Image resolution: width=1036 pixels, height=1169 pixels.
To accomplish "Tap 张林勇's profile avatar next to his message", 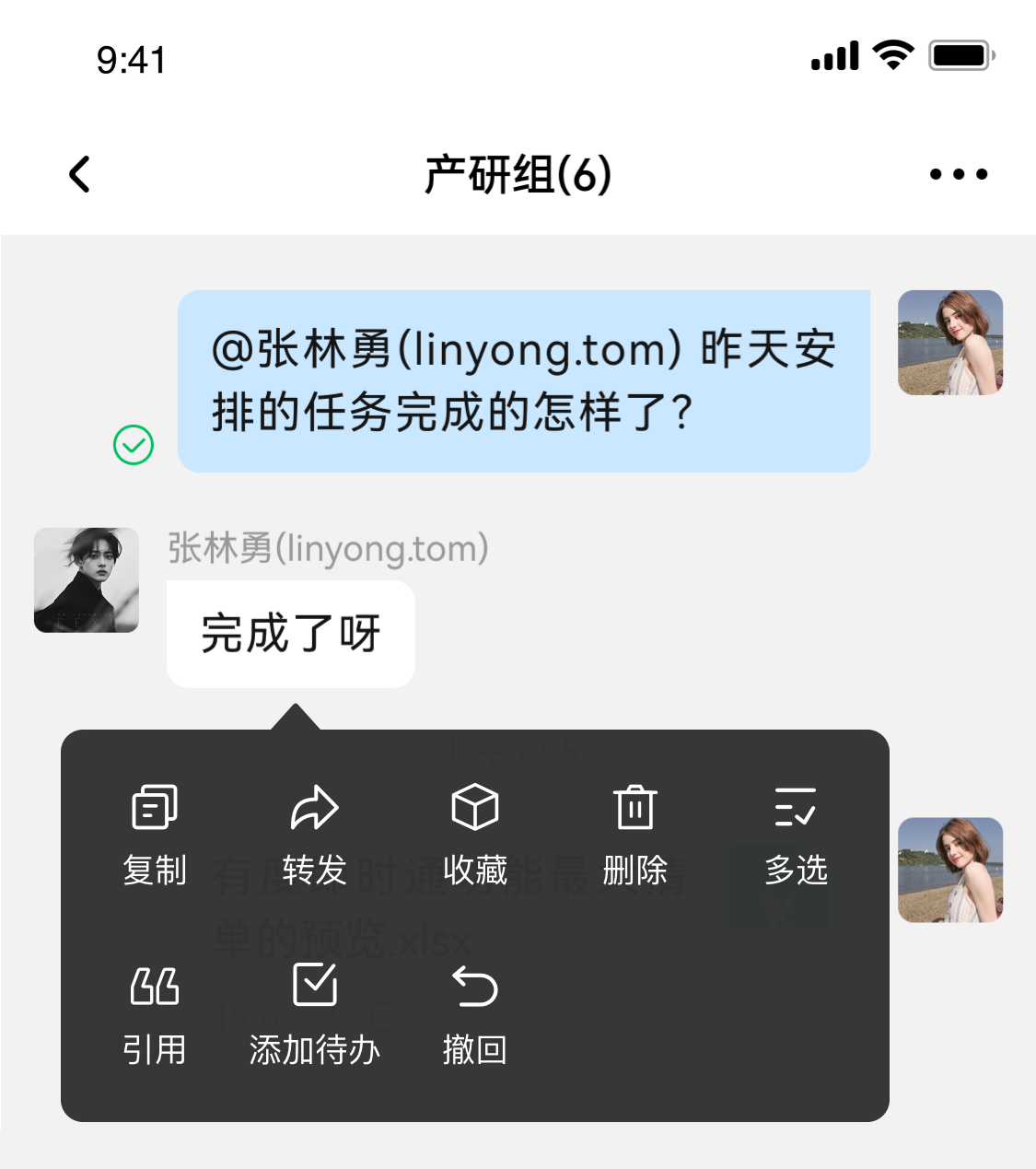I will [87, 579].
